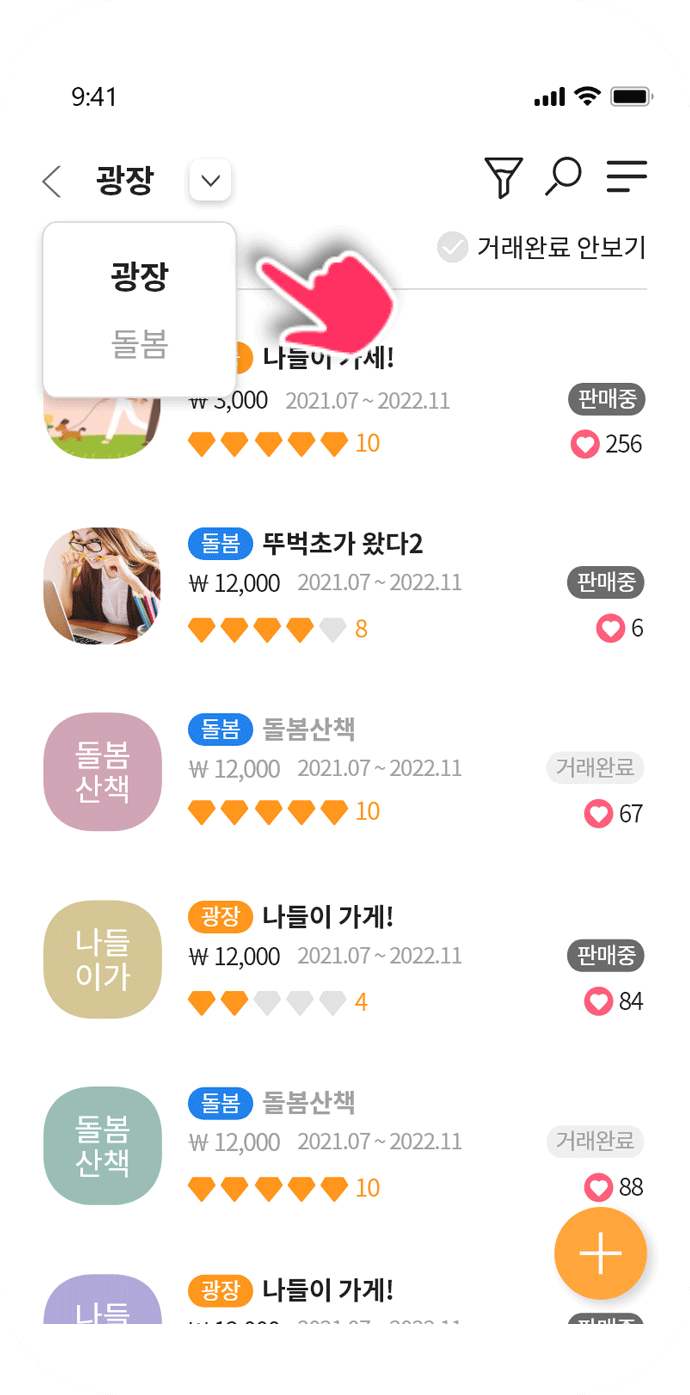Select 광장 in the dropdown list
Viewport: 690px width, 1395px height.
point(139,277)
